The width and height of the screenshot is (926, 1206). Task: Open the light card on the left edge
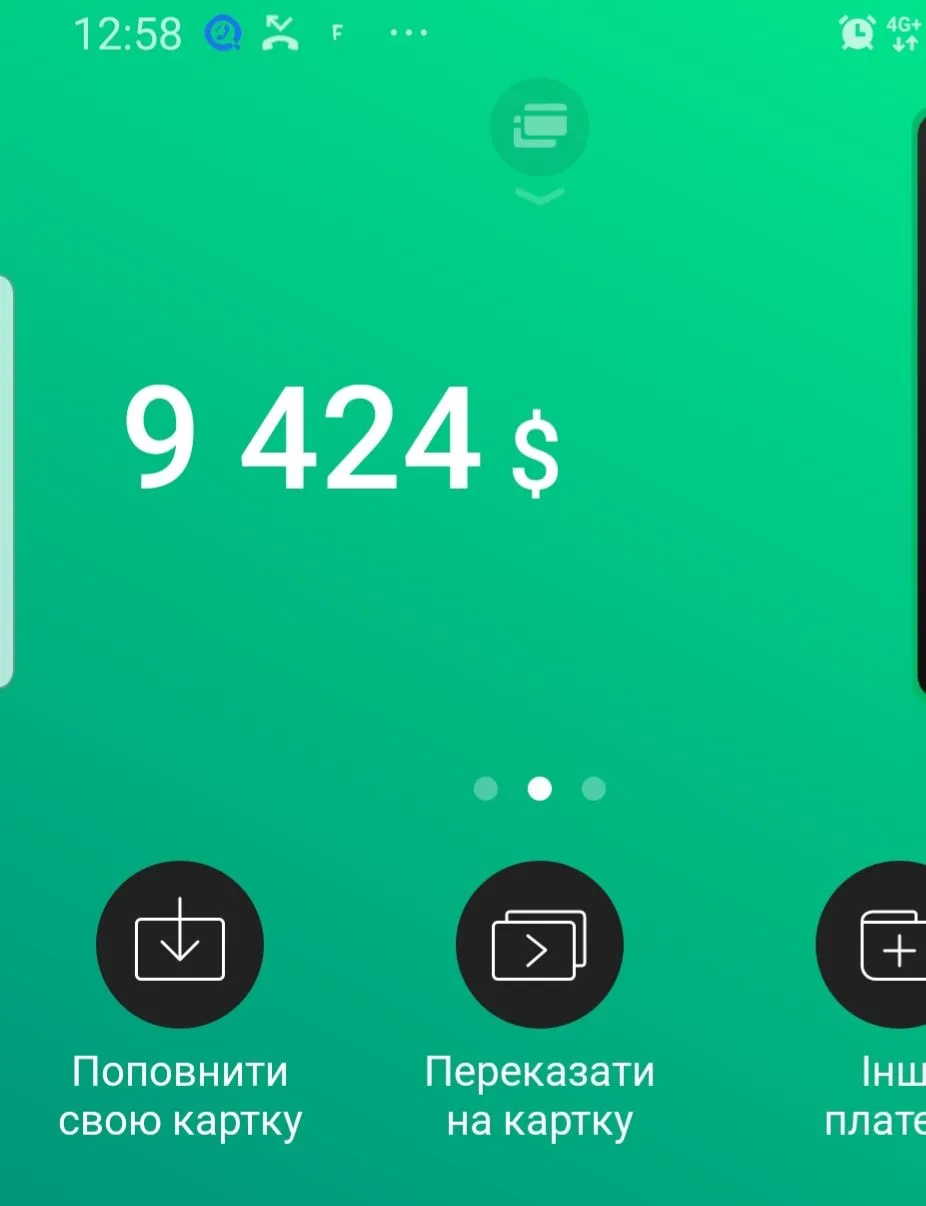[x=6, y=480]
